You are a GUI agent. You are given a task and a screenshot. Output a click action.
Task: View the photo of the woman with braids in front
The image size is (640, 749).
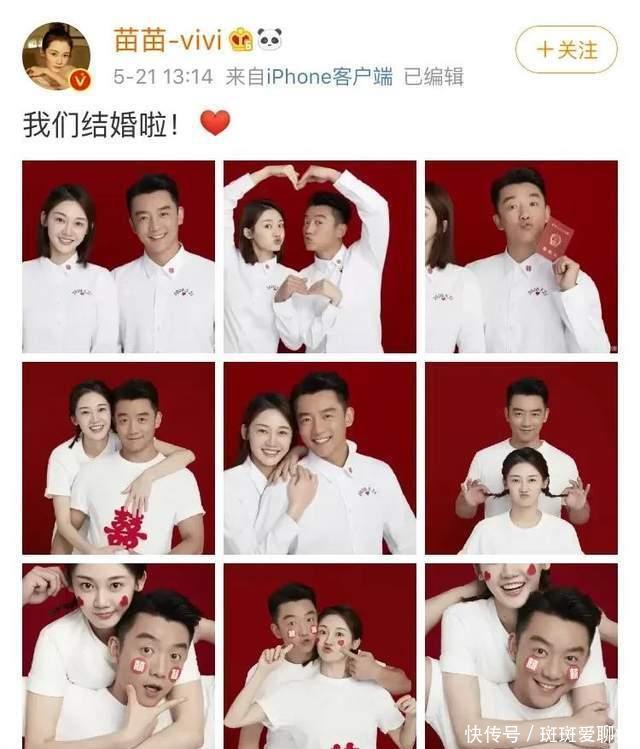[521, 458]
